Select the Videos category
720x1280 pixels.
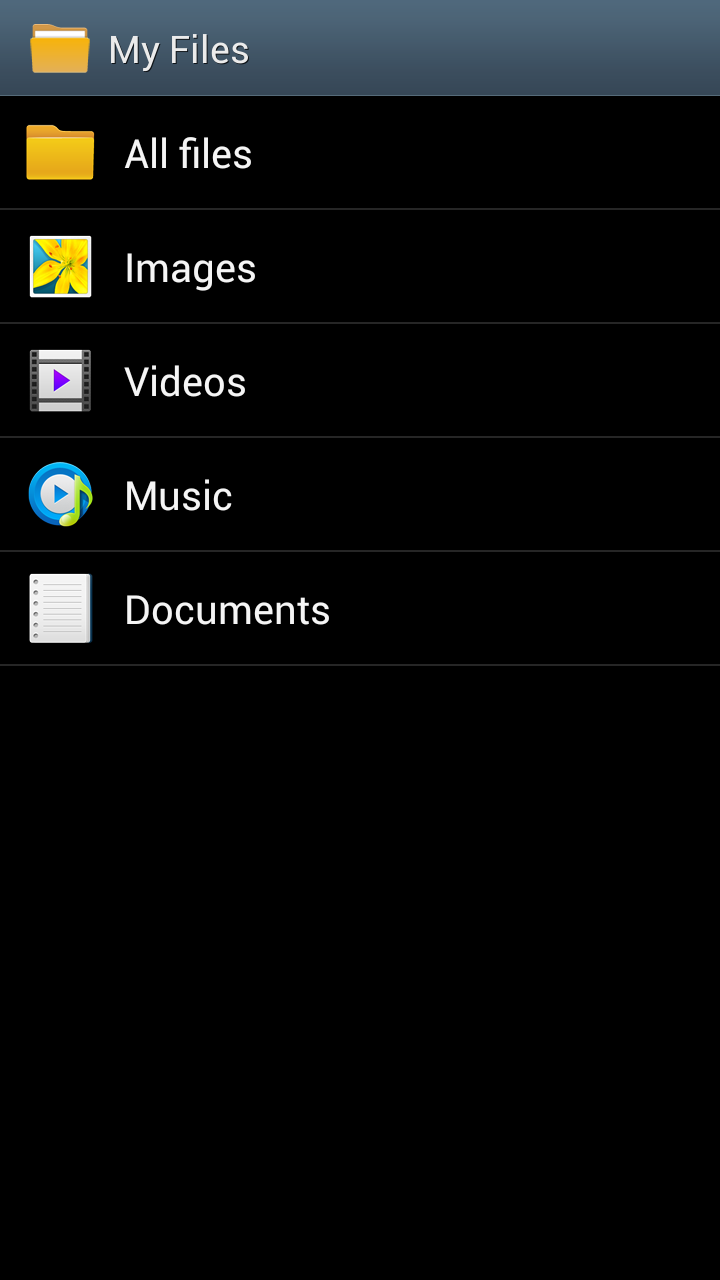185,382
